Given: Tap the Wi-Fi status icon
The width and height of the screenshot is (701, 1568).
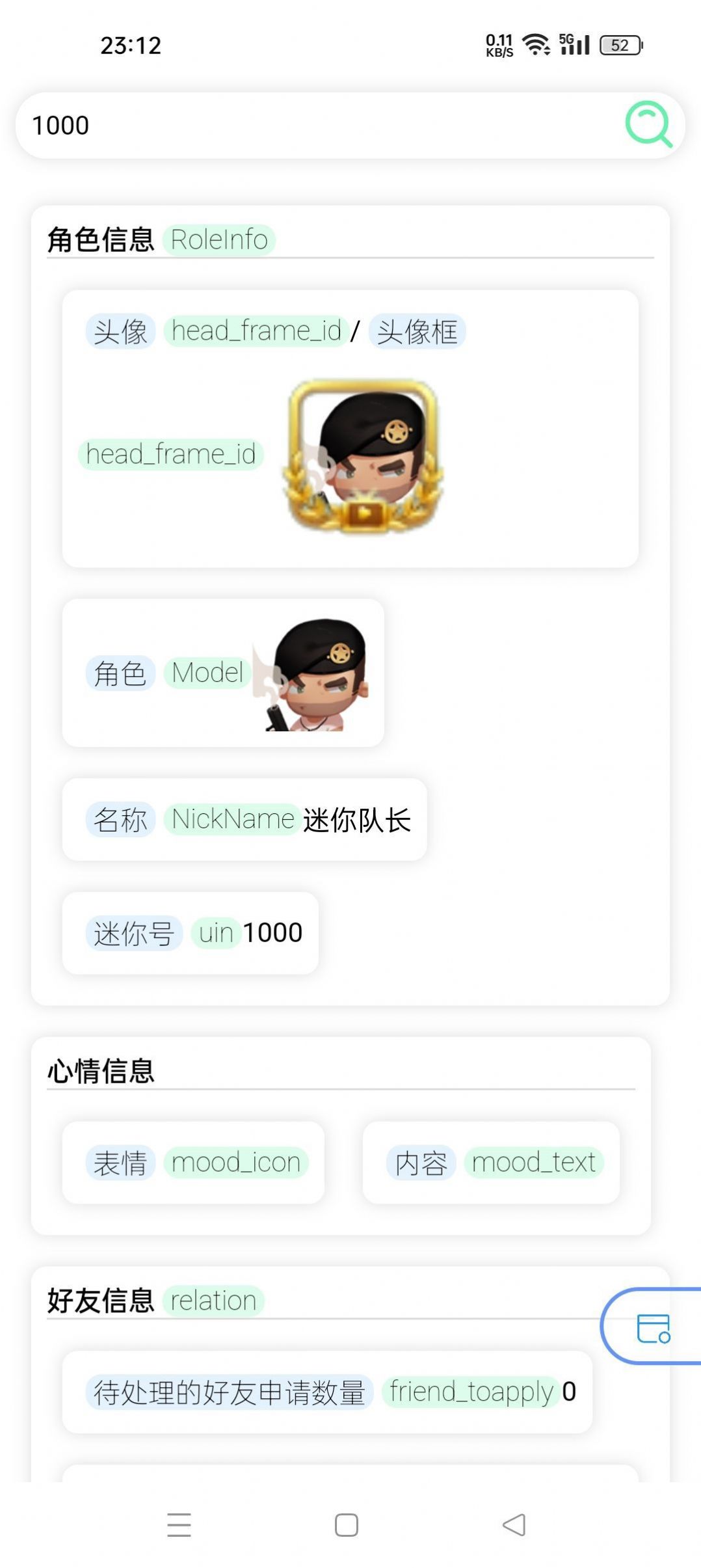Looking at the screenshot, I should point(535,44).
